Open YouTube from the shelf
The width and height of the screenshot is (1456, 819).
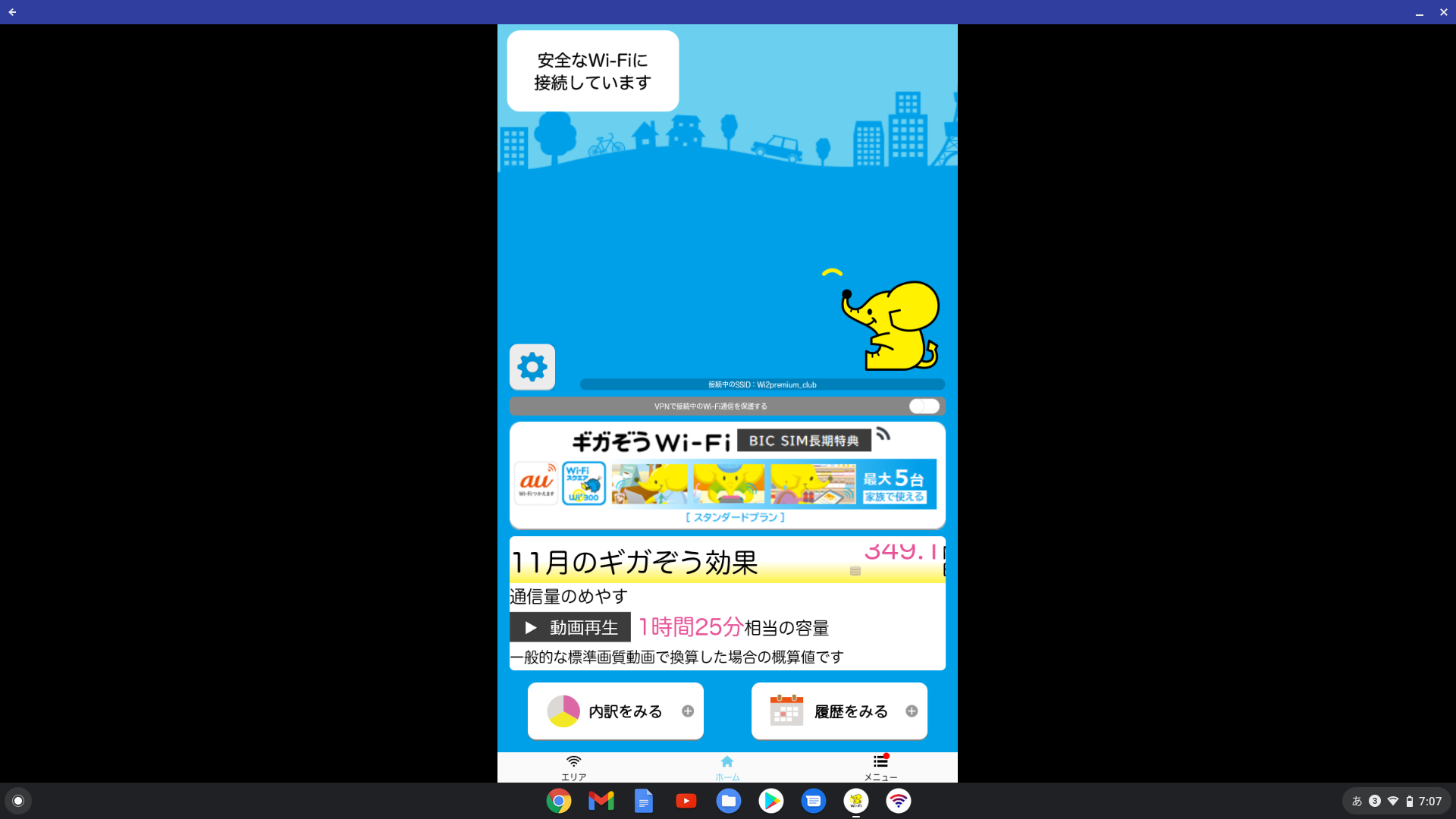pyautogui.click(x=686, y=801)
